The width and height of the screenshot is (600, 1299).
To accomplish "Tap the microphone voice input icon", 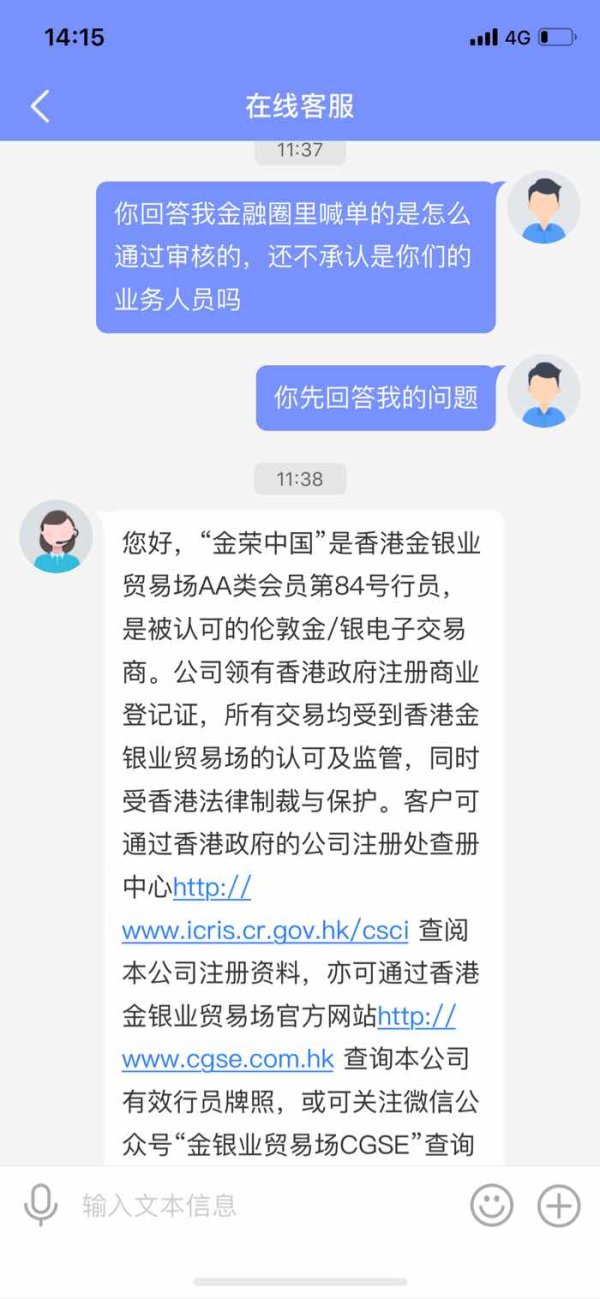I will tap(41, 1205).
